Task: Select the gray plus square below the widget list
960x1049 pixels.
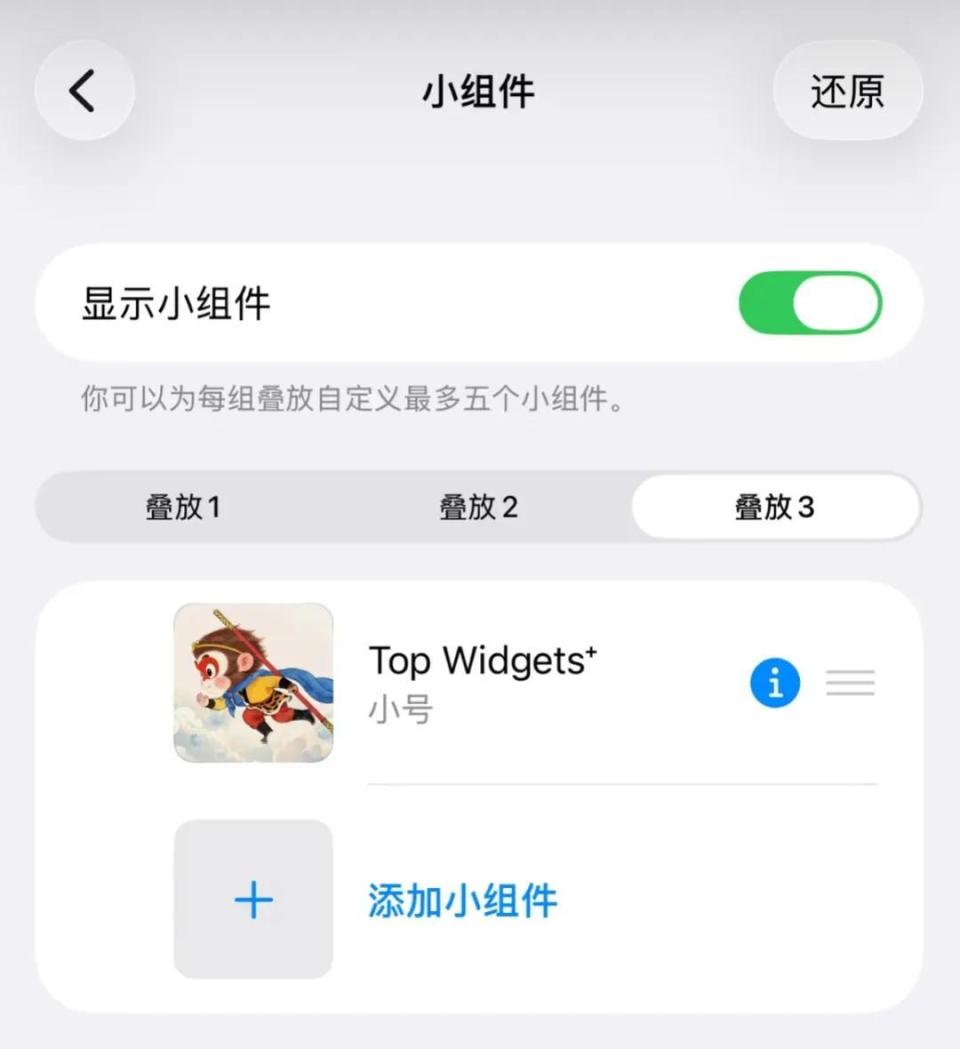Action: click(x=253, y=899)
